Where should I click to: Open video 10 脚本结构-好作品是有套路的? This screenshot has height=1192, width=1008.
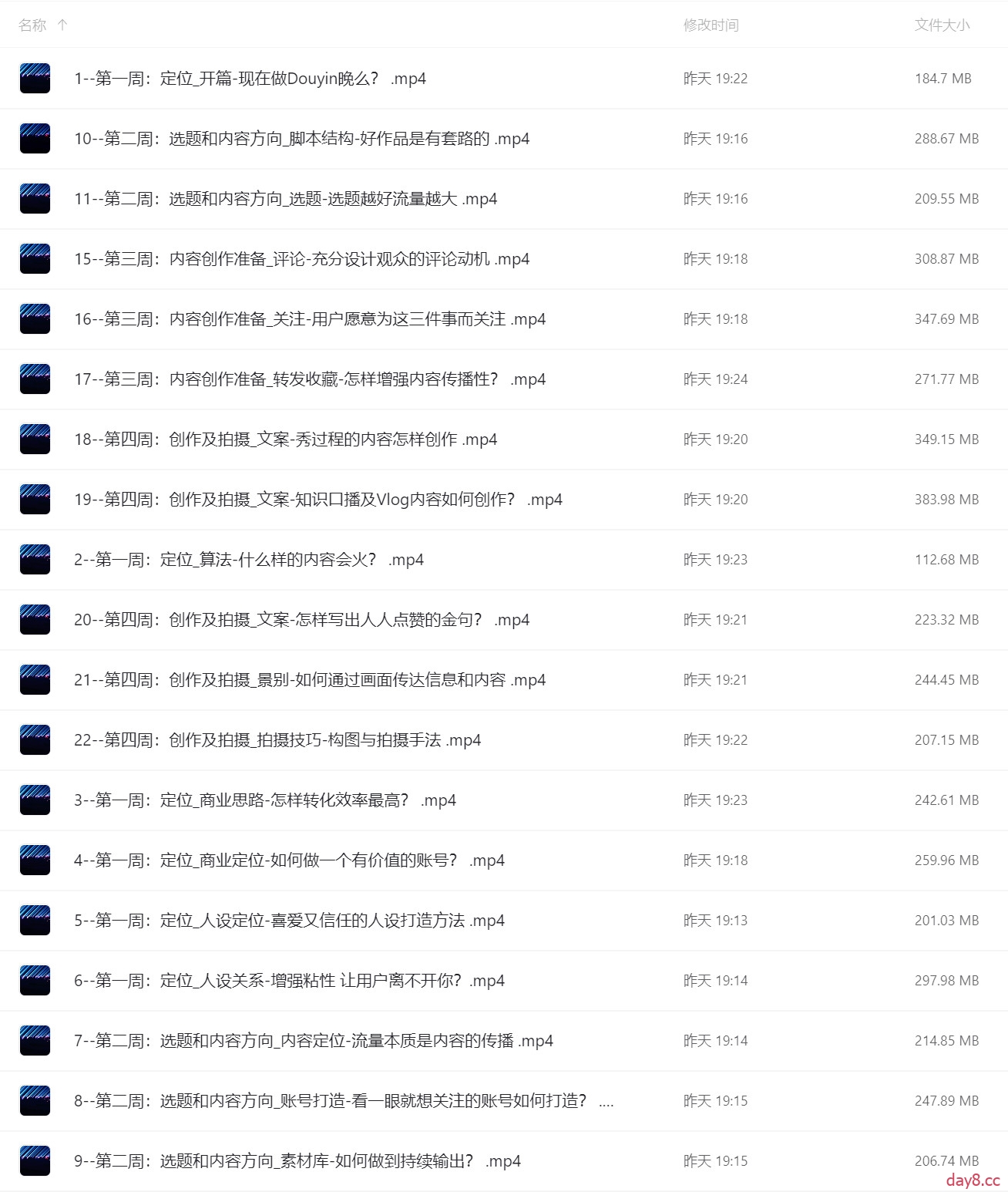(x=301, y=139)
